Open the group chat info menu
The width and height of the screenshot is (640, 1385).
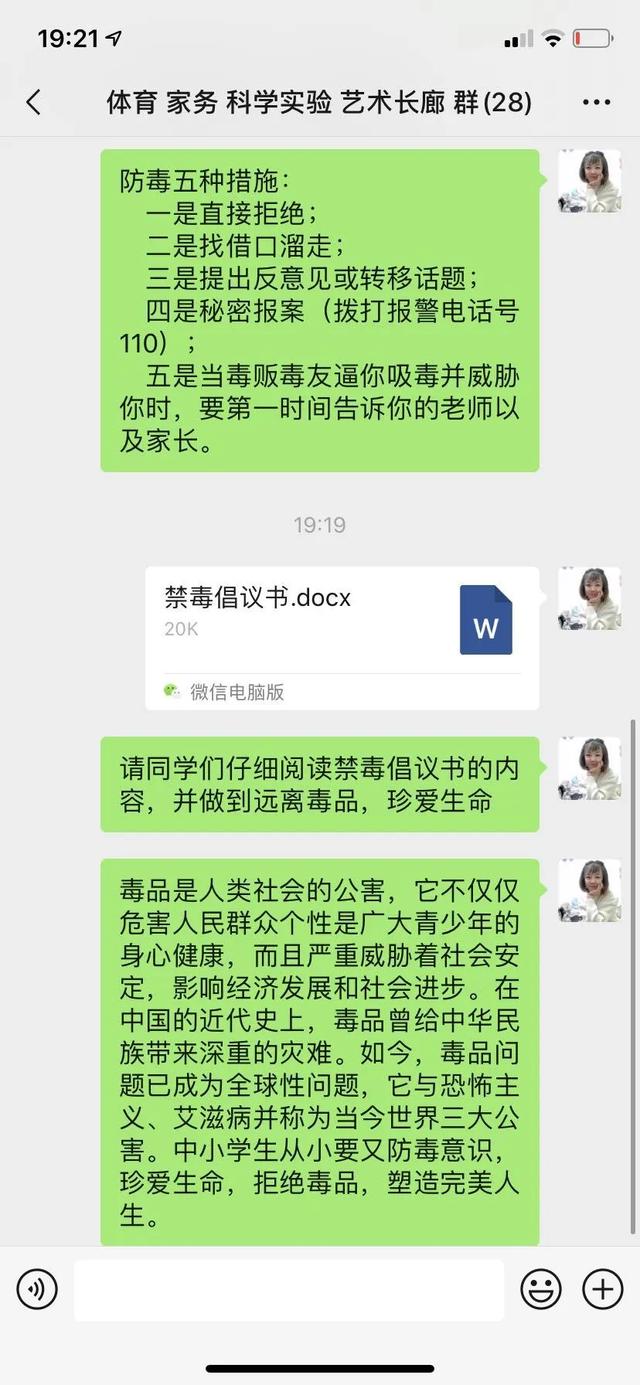[x=596, y=102]
